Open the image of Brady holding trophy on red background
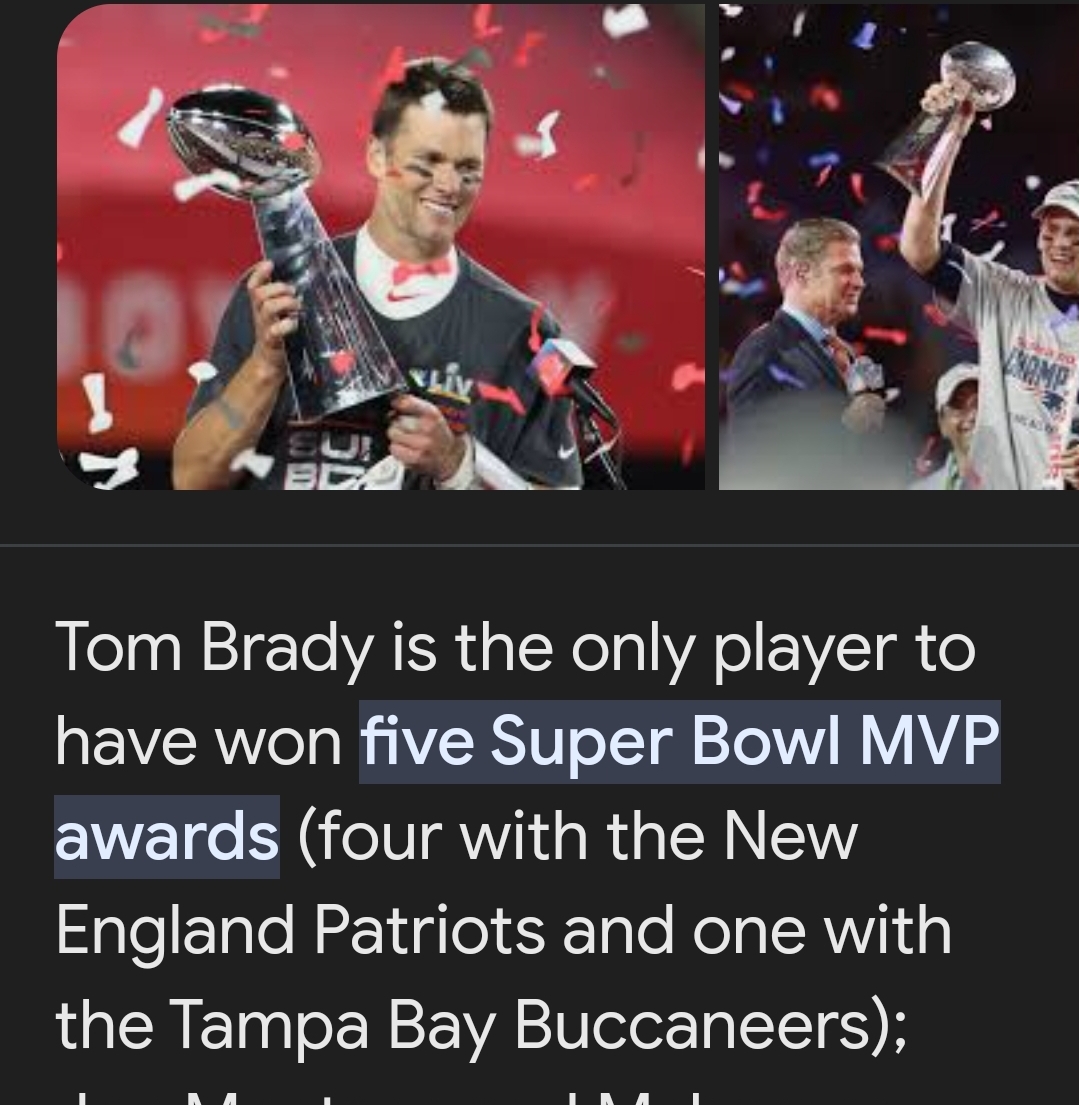 coord(380,247)
